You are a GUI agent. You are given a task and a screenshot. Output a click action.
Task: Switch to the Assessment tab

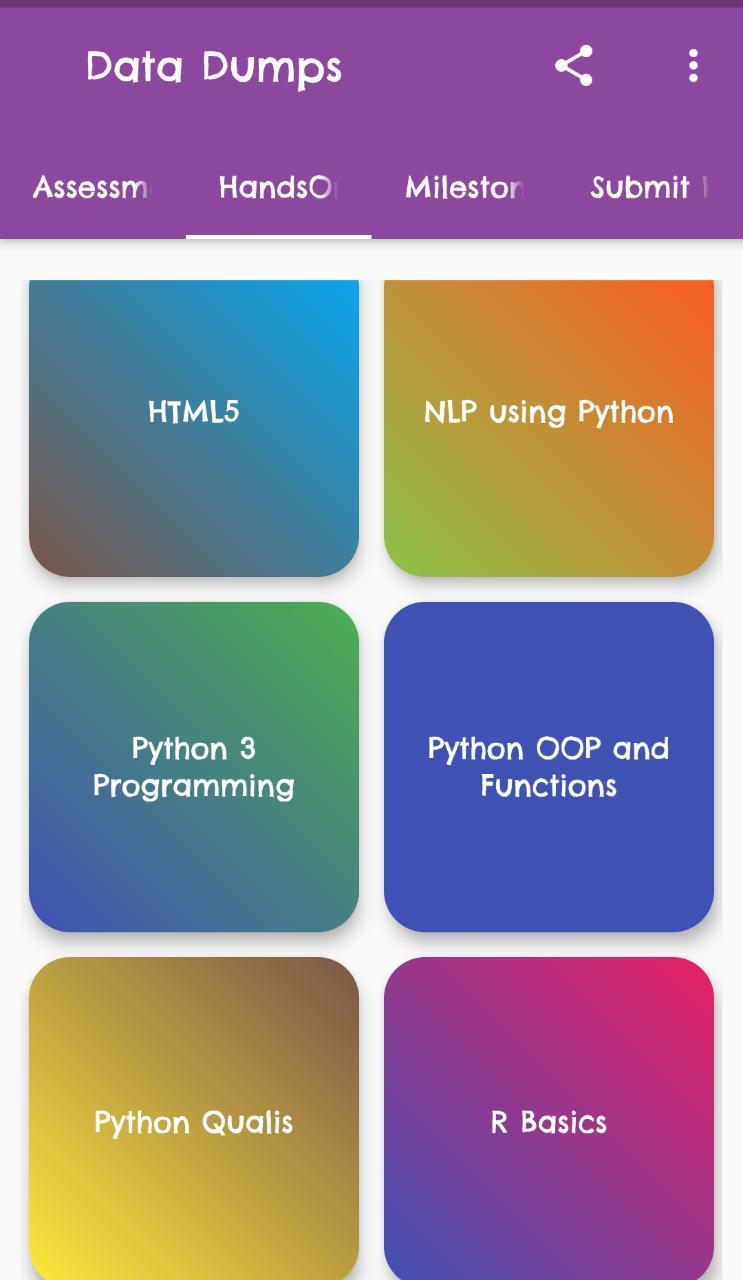coord(92,187)
